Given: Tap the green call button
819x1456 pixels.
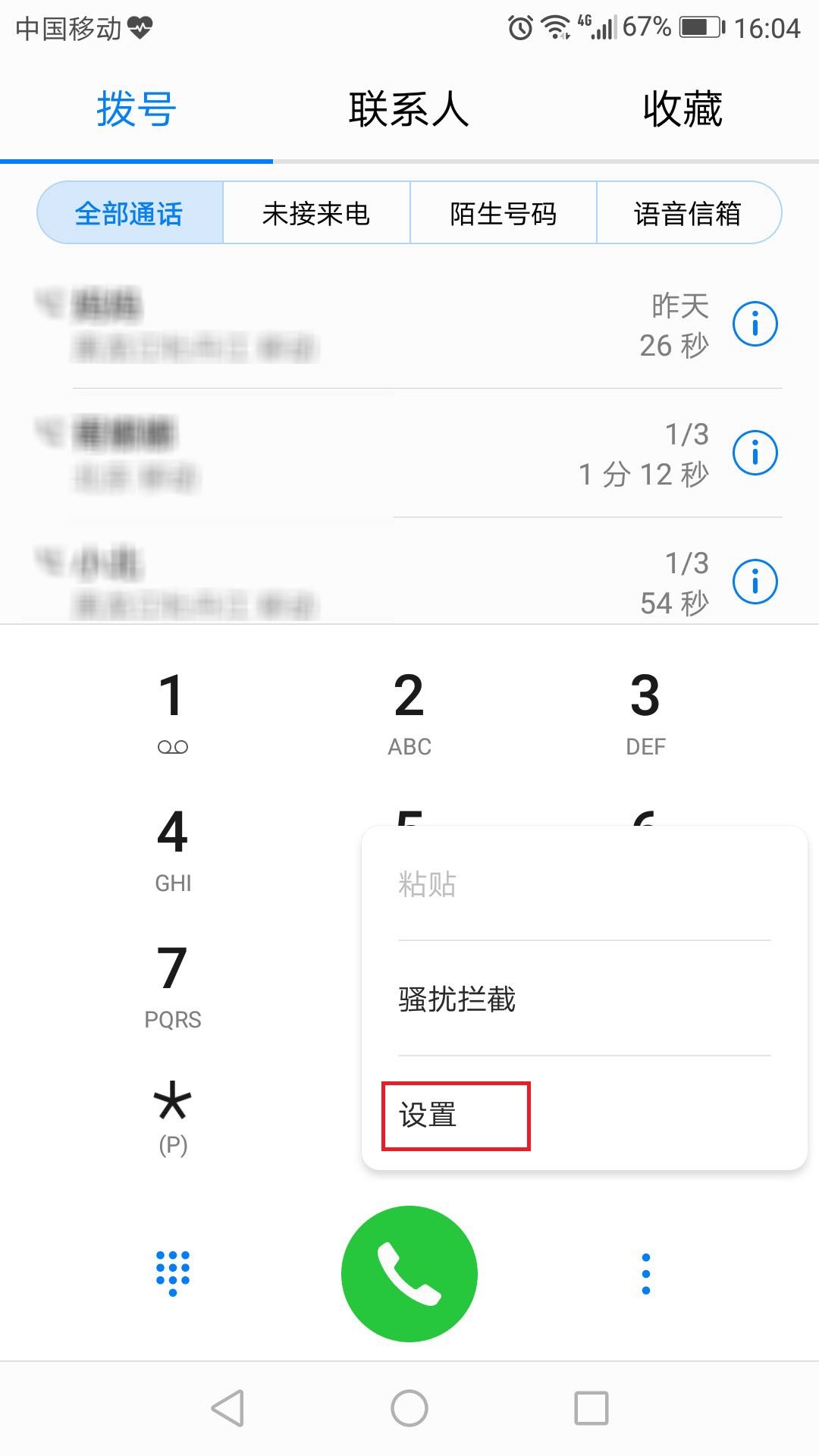Looking at the screenshot, I should (409, 1274).
